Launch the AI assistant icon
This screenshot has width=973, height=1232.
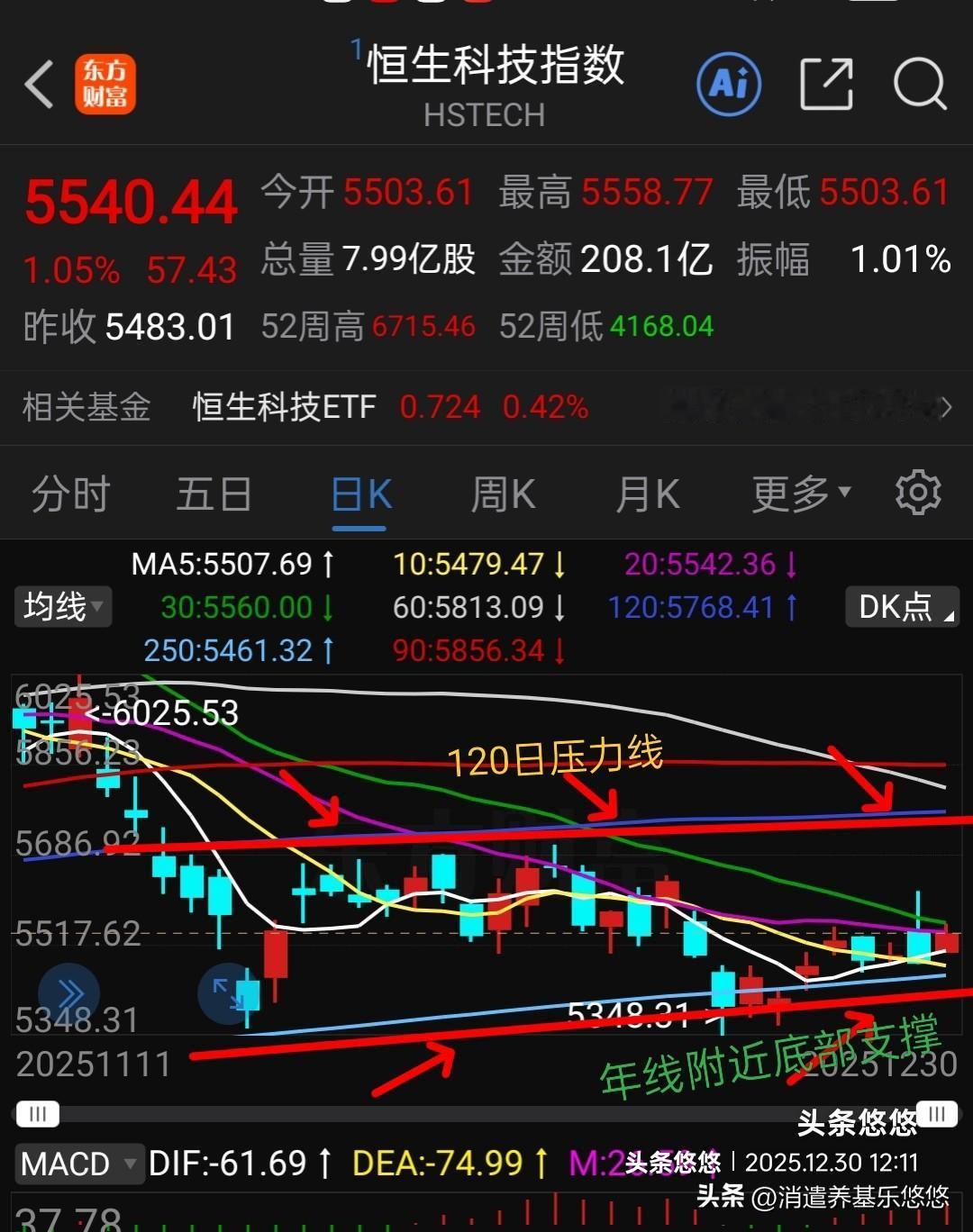click(x=728, y=82)
